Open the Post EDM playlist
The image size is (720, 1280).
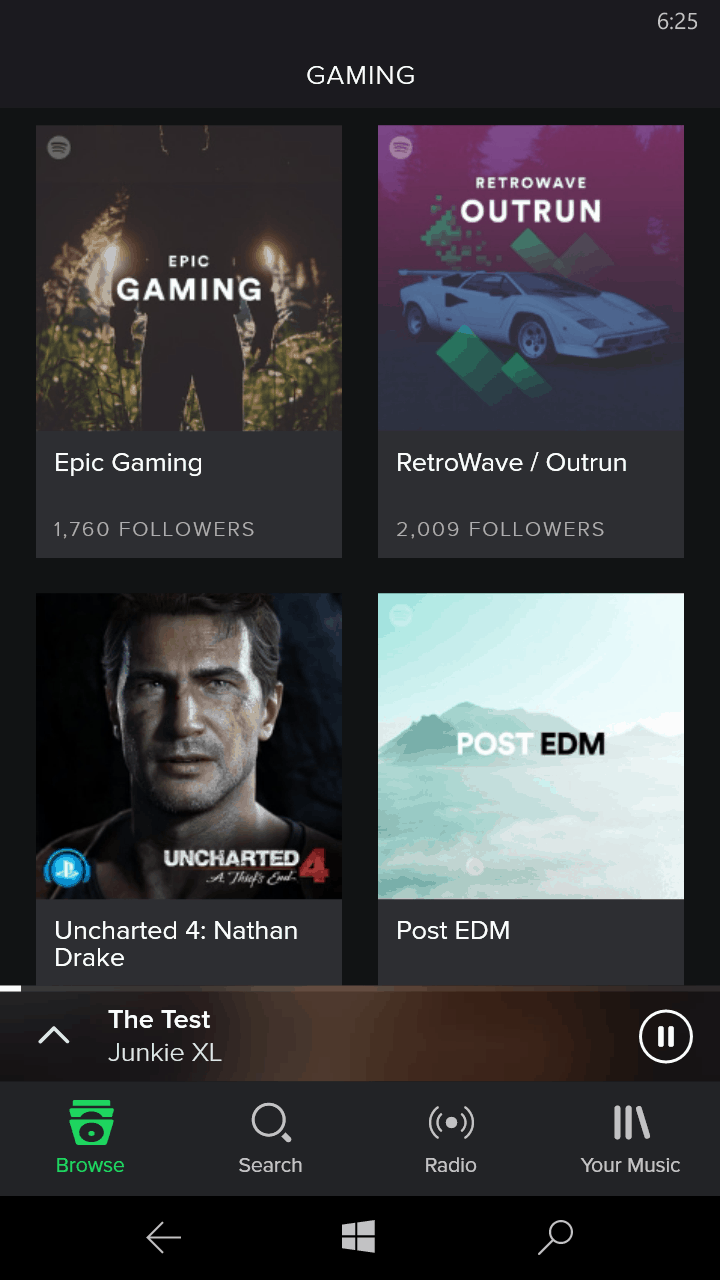click(x=531, y=789)
